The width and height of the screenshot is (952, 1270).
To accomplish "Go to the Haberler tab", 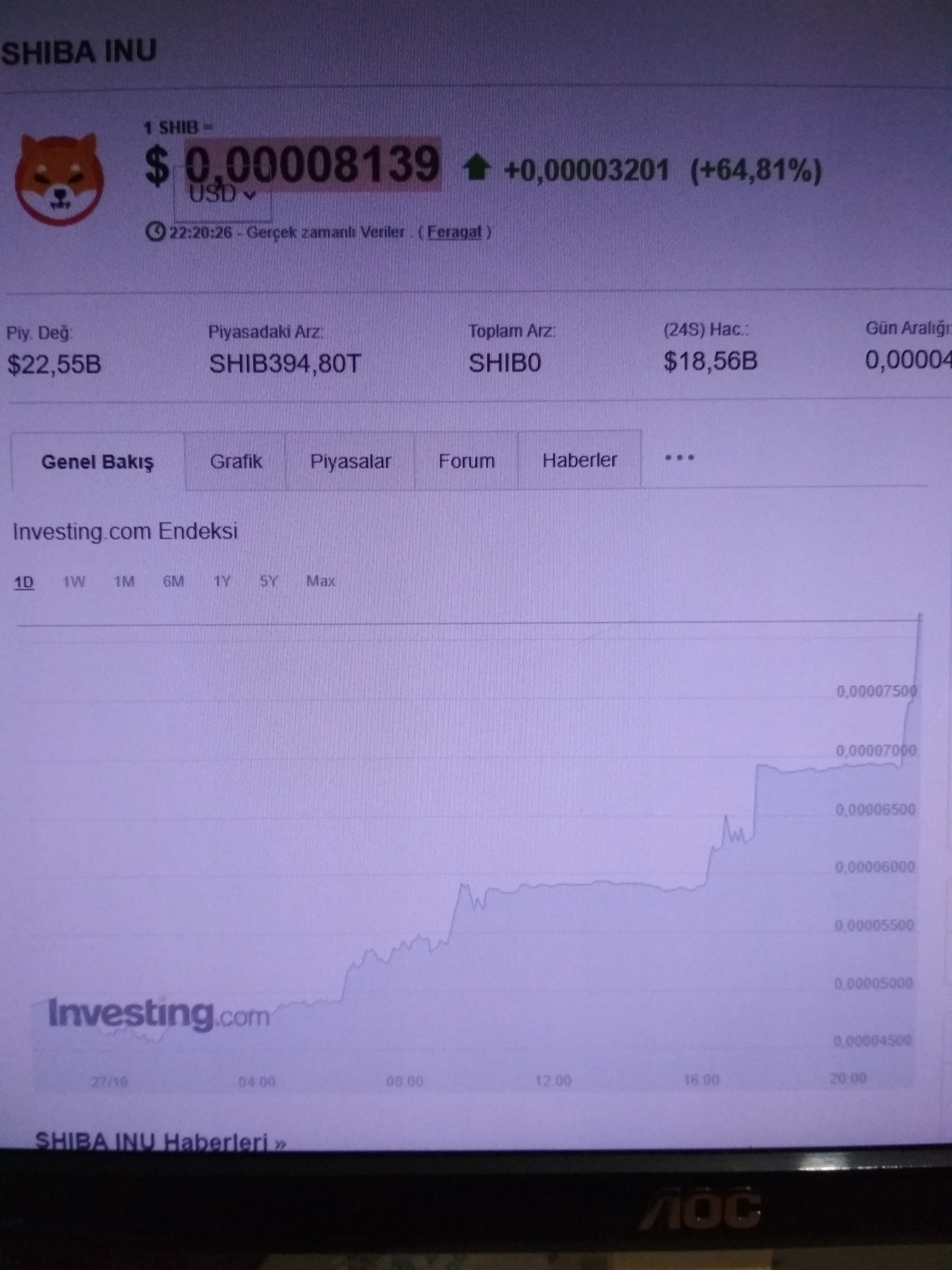I will coord(579,459).
